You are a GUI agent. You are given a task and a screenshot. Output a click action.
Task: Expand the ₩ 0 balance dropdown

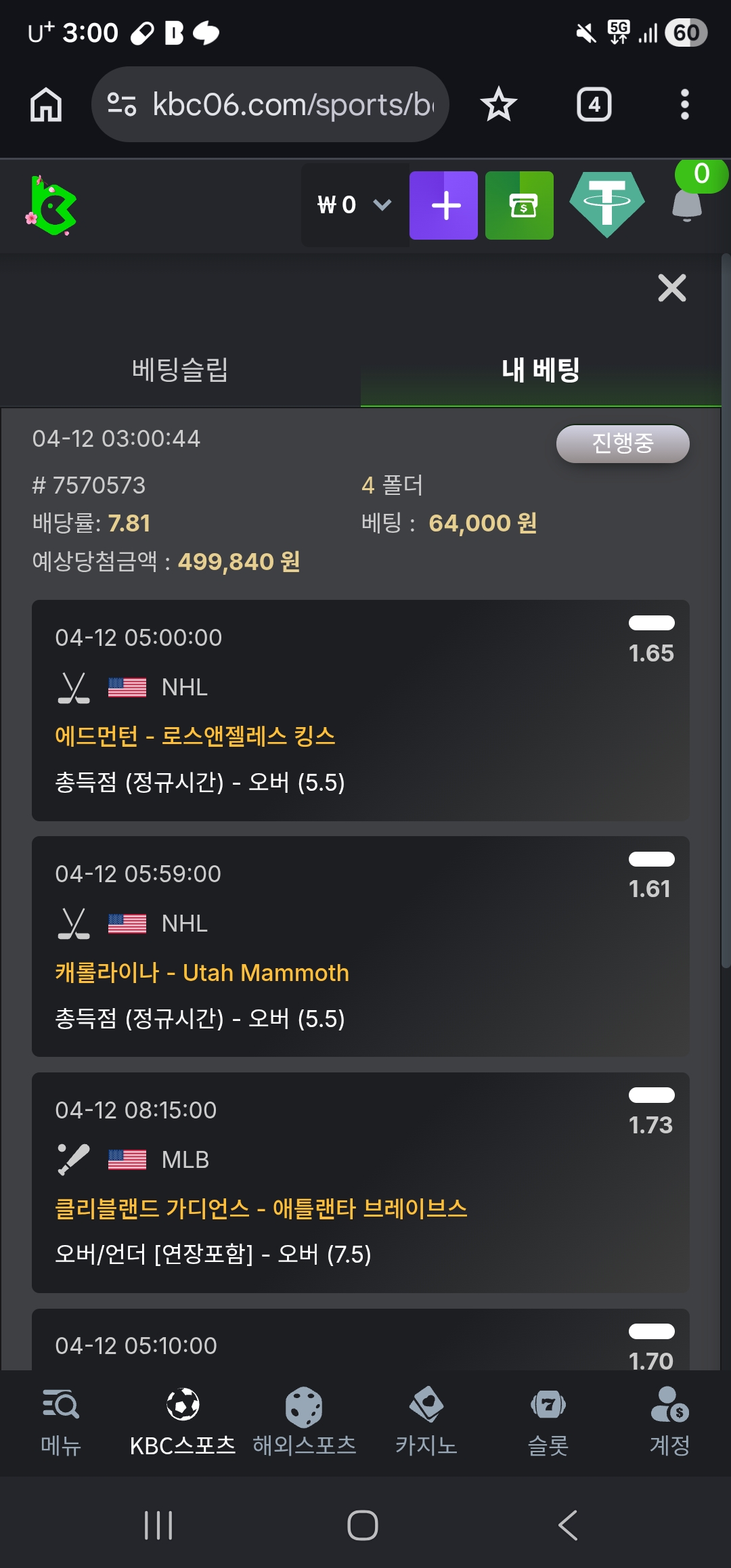pyautogui.click(x=354, y=204)
